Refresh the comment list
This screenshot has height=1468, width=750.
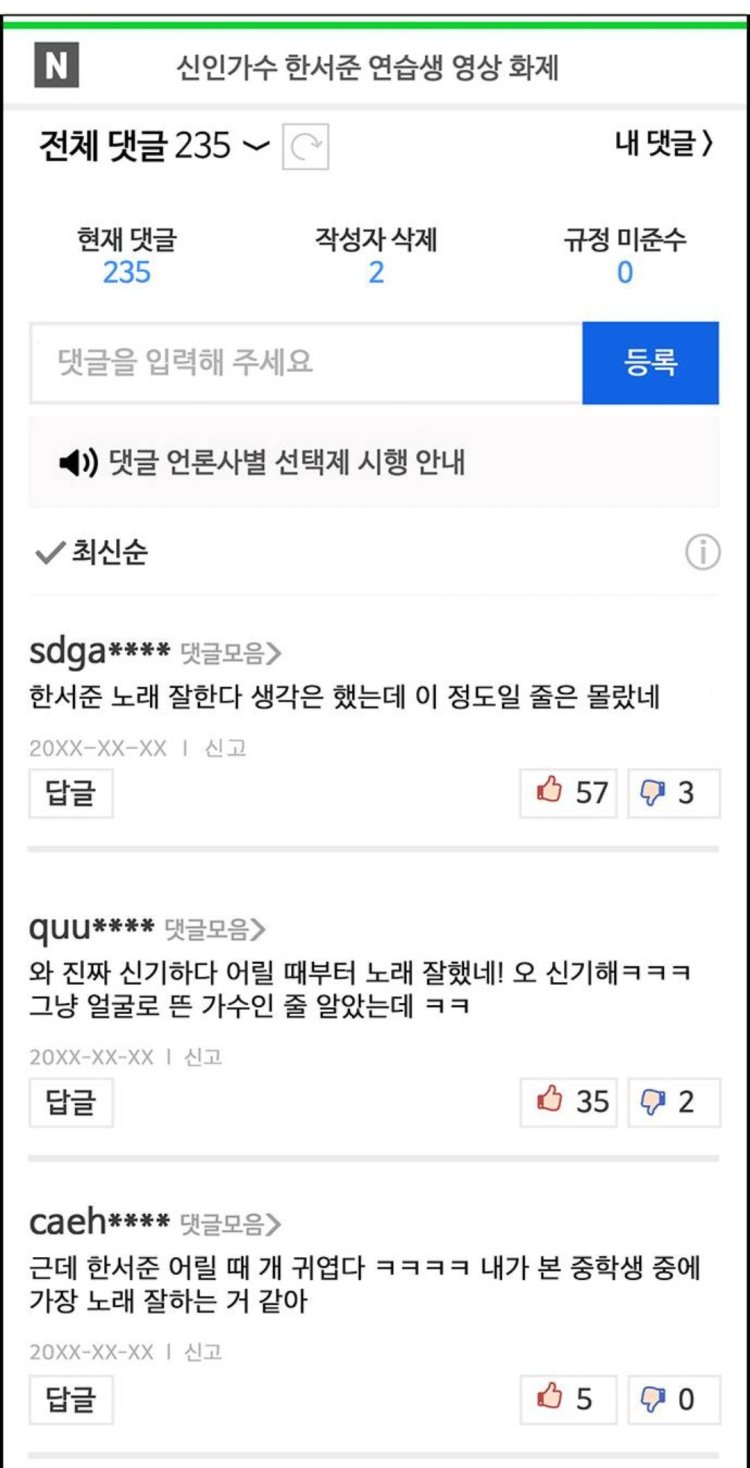[x=306, y=148]
